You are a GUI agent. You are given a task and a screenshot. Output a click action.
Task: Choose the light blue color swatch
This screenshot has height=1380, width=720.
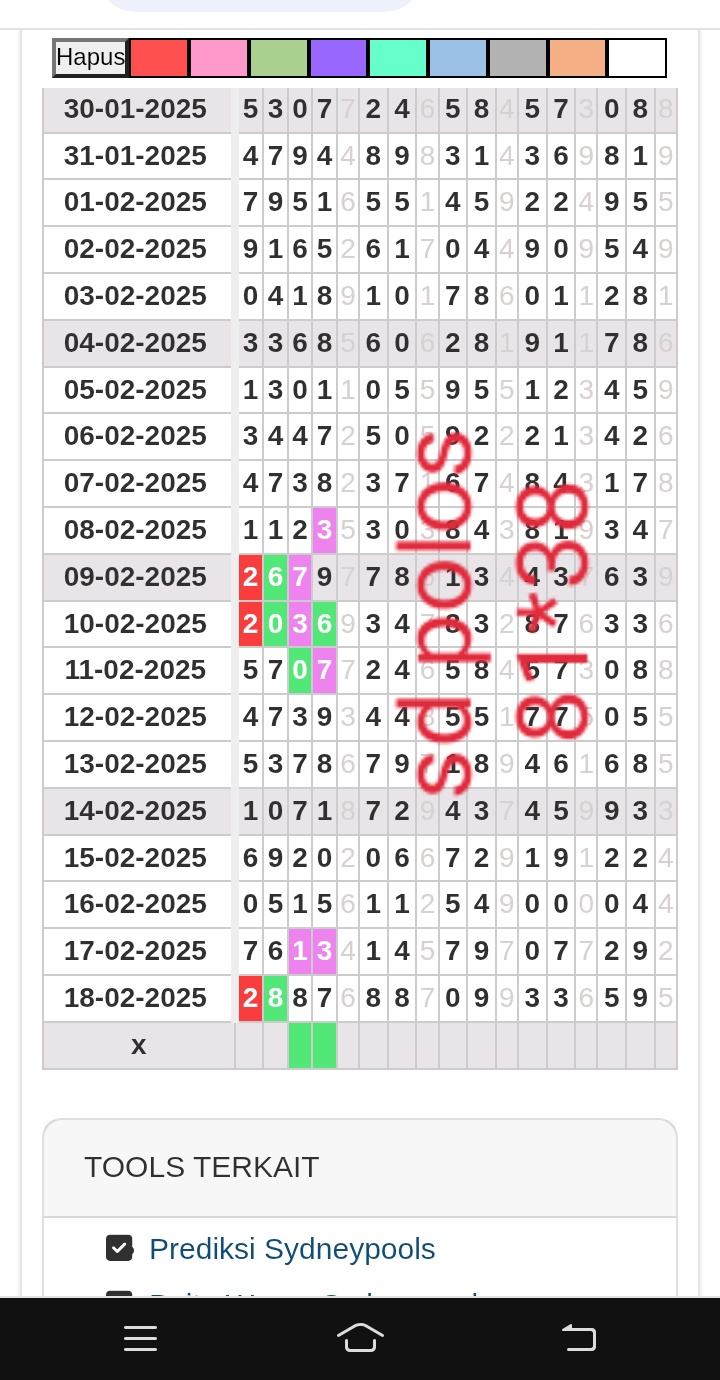click(x=458, y=58)
